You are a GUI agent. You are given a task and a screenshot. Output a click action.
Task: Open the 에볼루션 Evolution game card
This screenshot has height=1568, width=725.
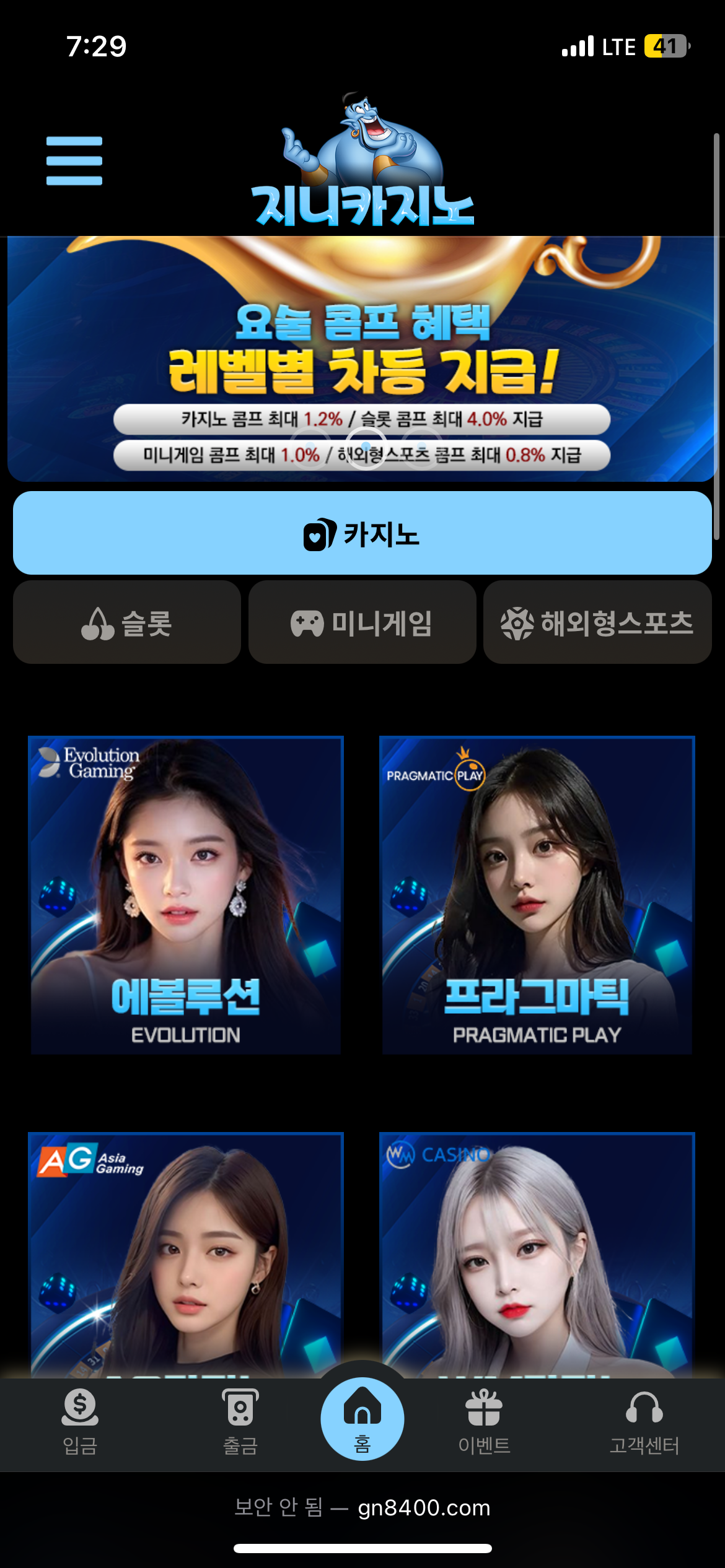click(186, 895)
